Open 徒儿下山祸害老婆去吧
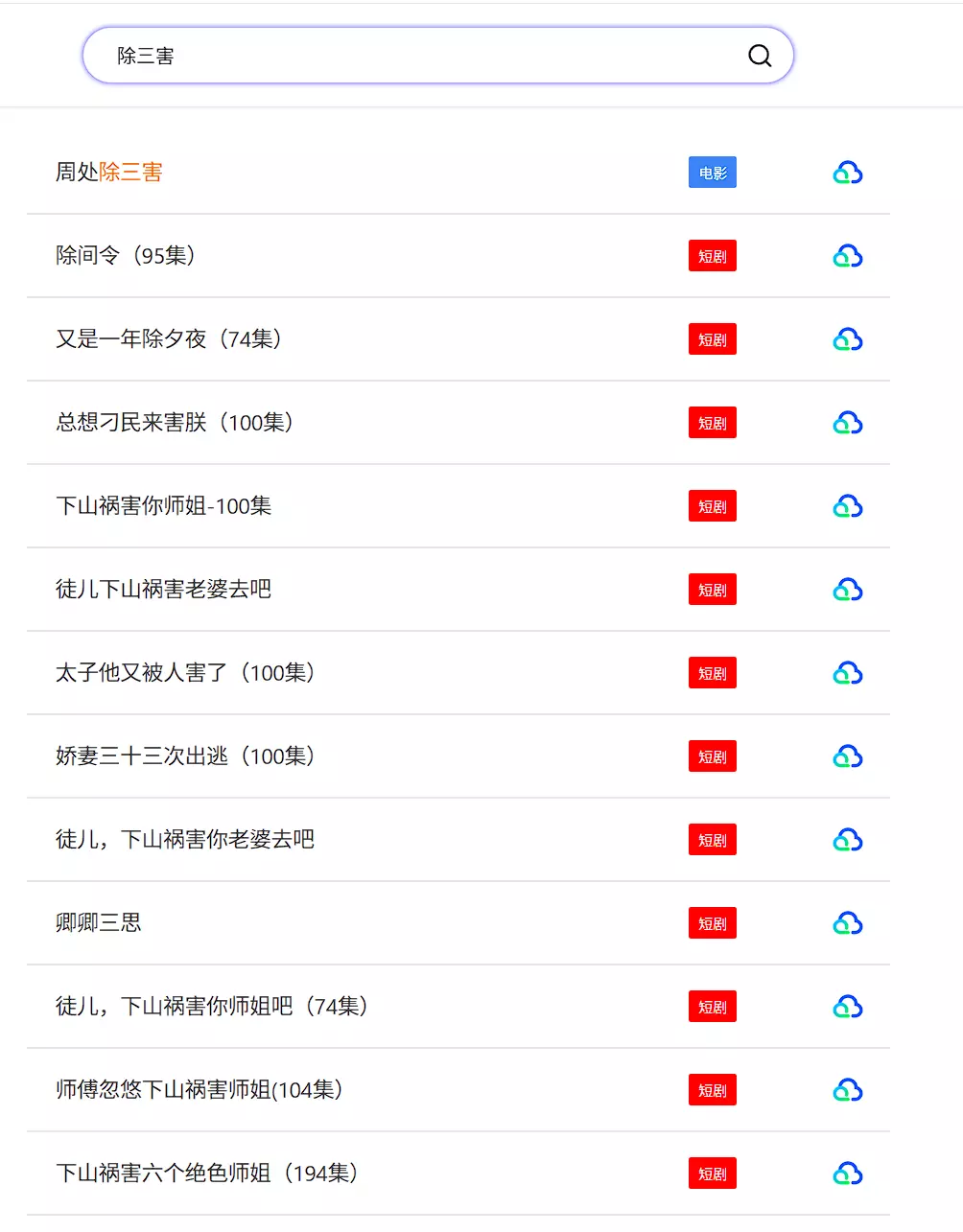Image resolution: width=963 pixels, height=1232 pixels. [x=164, y=590]
